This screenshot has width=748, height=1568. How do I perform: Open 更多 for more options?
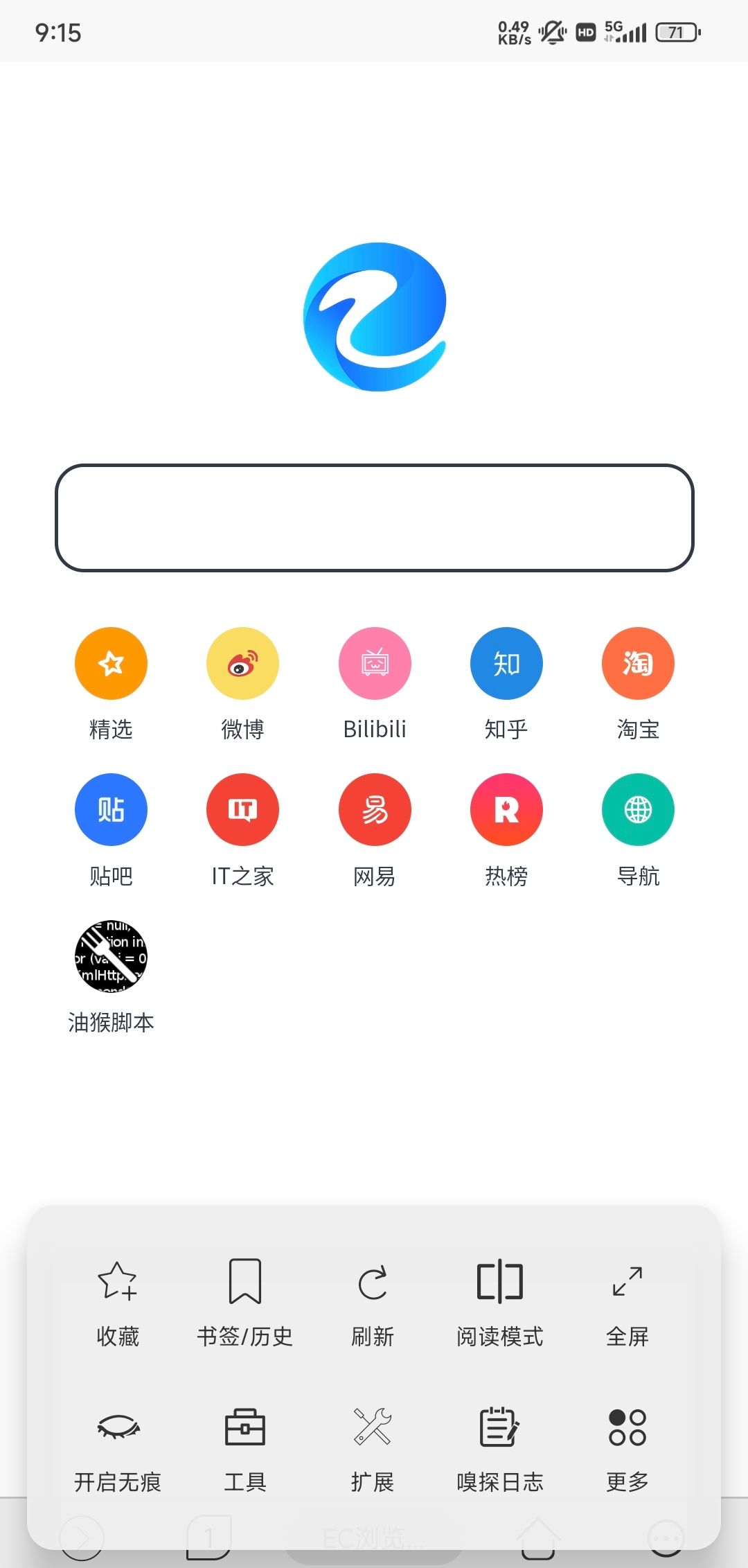[x=627, y=1448]
